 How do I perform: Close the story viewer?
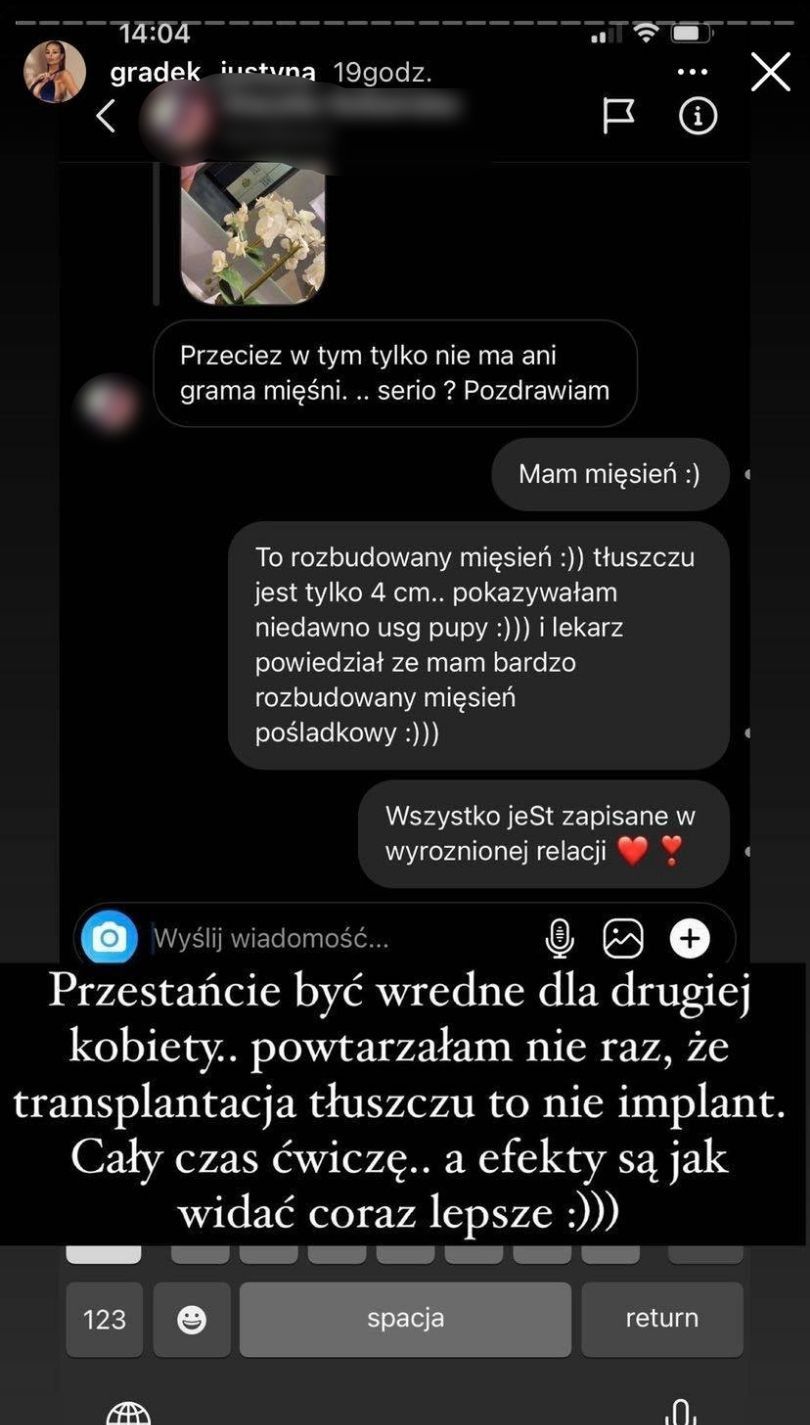[x=770, y=73]
